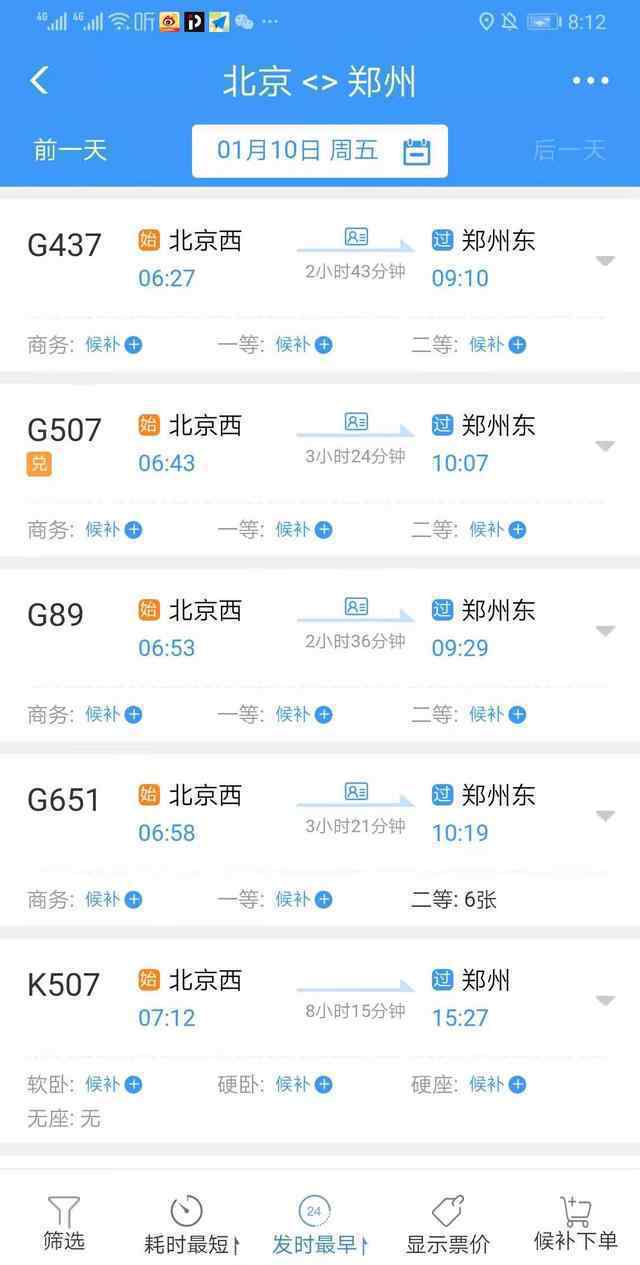Add 候补 for G89 商务 seat
The height and width of the screenshot is (1265, 640).
[x=114, y=714]
